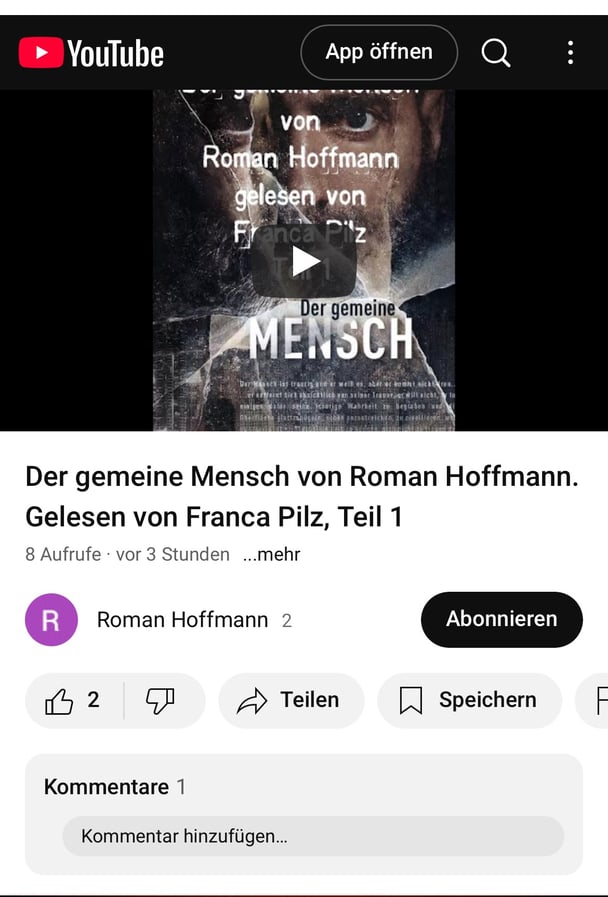Play the video

click(304, 262)
